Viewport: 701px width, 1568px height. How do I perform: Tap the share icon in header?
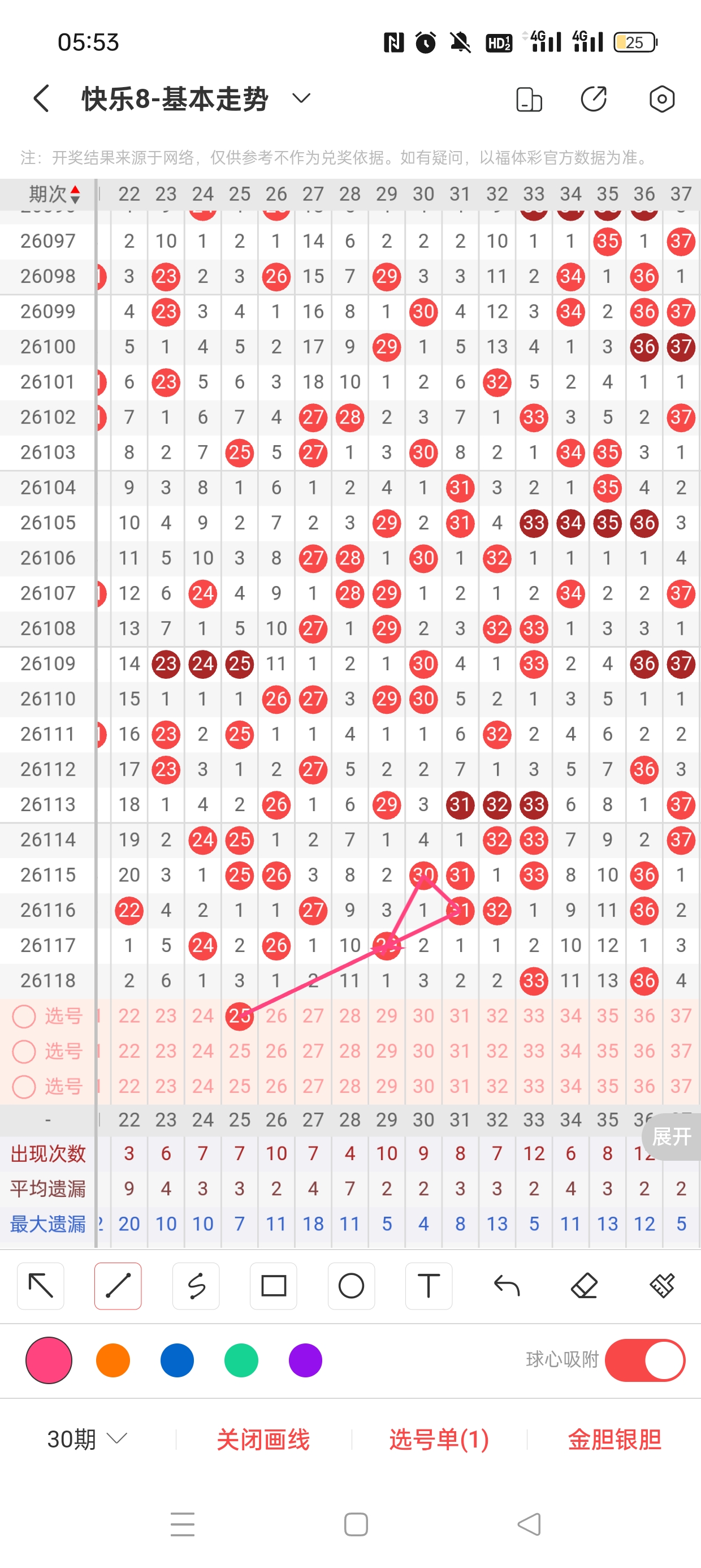point(594,98)
